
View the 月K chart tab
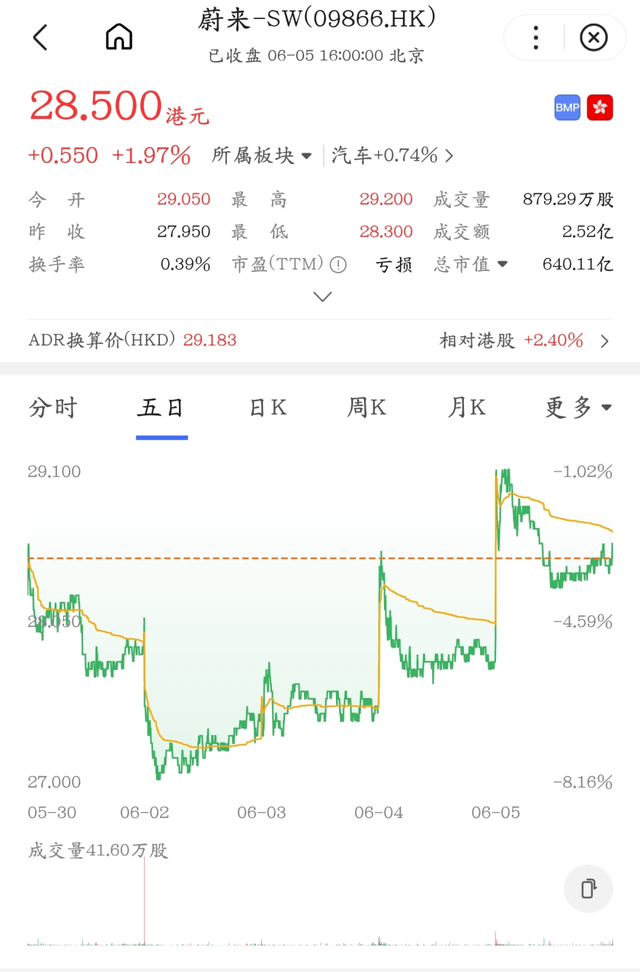tap(466, 408)
